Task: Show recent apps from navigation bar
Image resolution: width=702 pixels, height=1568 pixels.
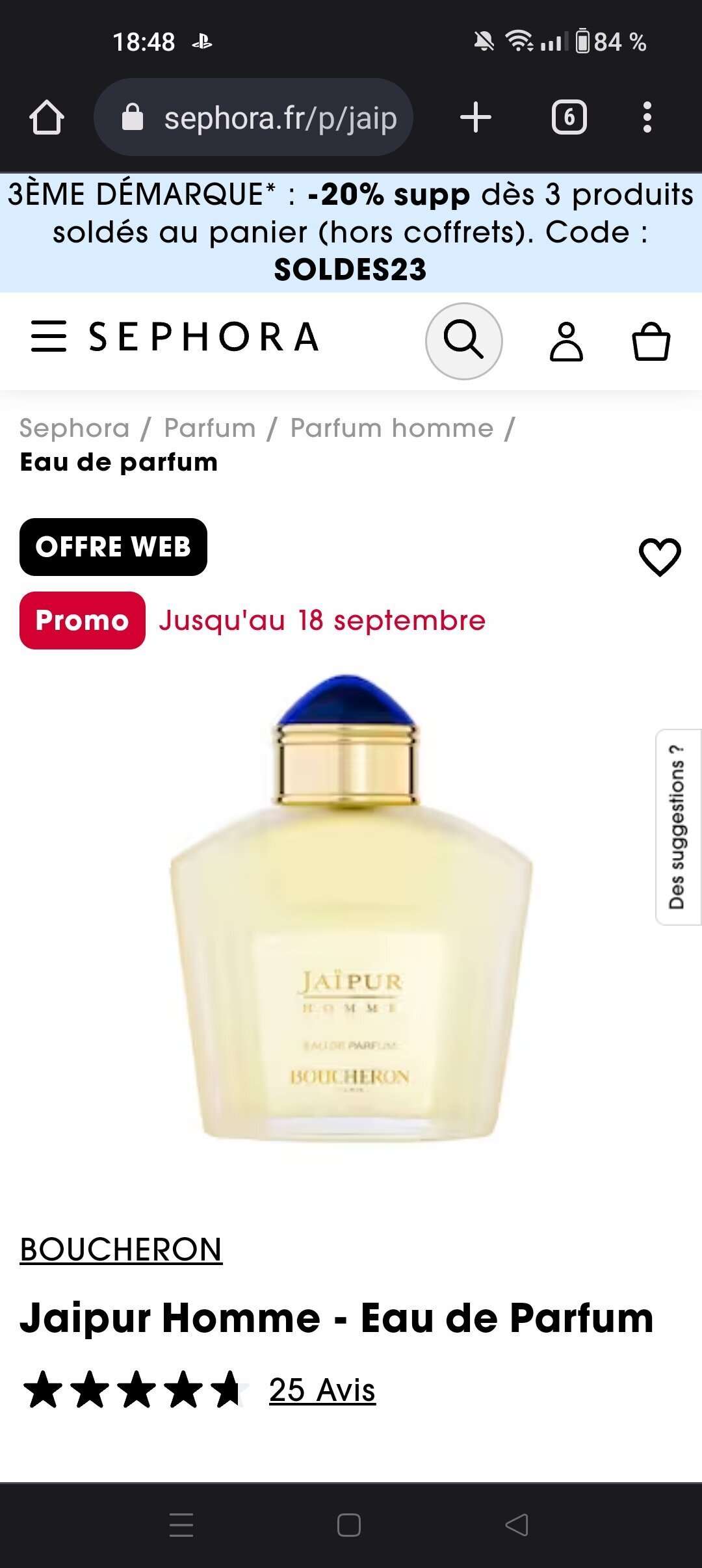Action: [x=181, y=1525]
